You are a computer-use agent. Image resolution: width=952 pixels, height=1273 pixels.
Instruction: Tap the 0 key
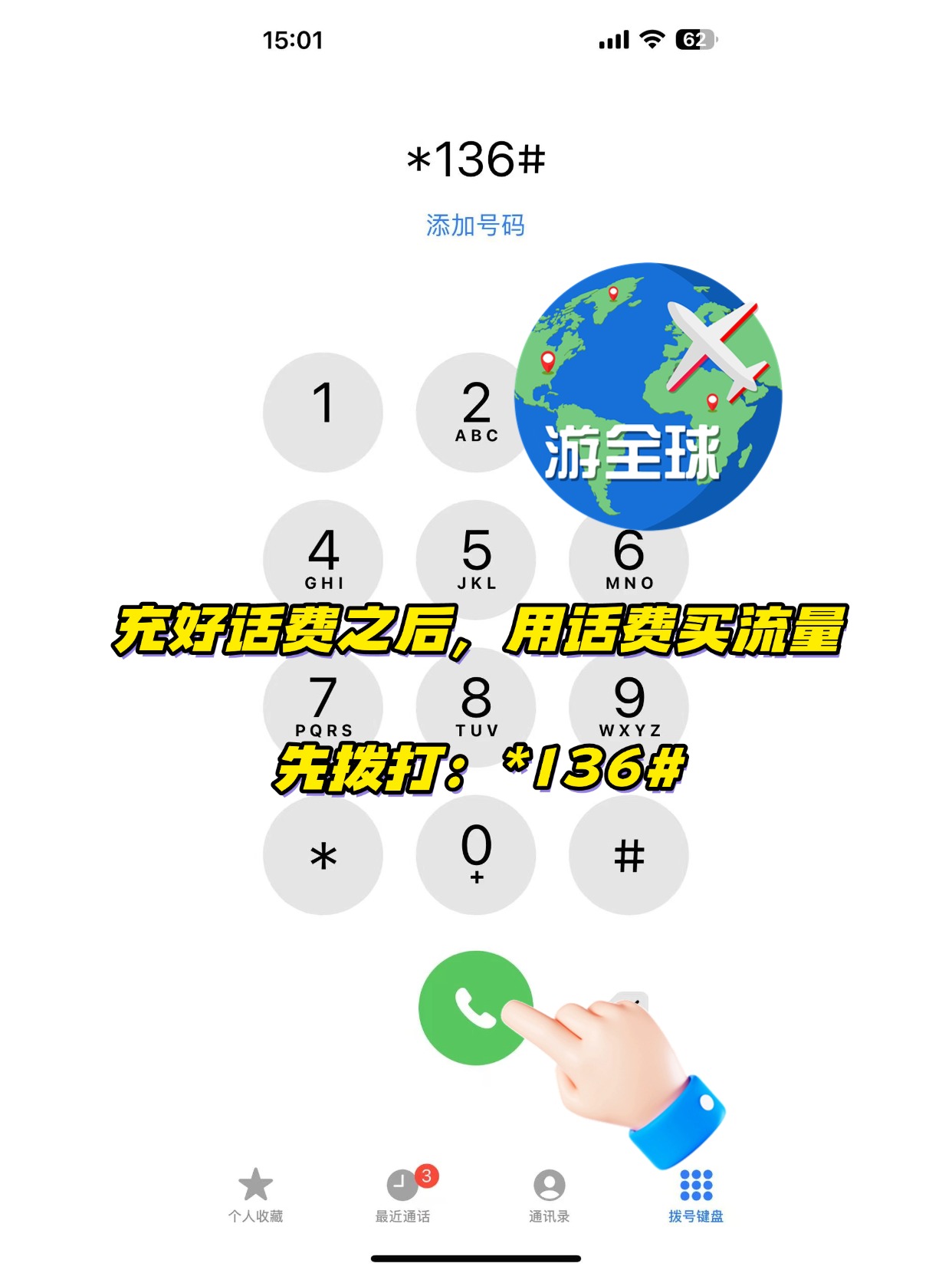(475, 854)
